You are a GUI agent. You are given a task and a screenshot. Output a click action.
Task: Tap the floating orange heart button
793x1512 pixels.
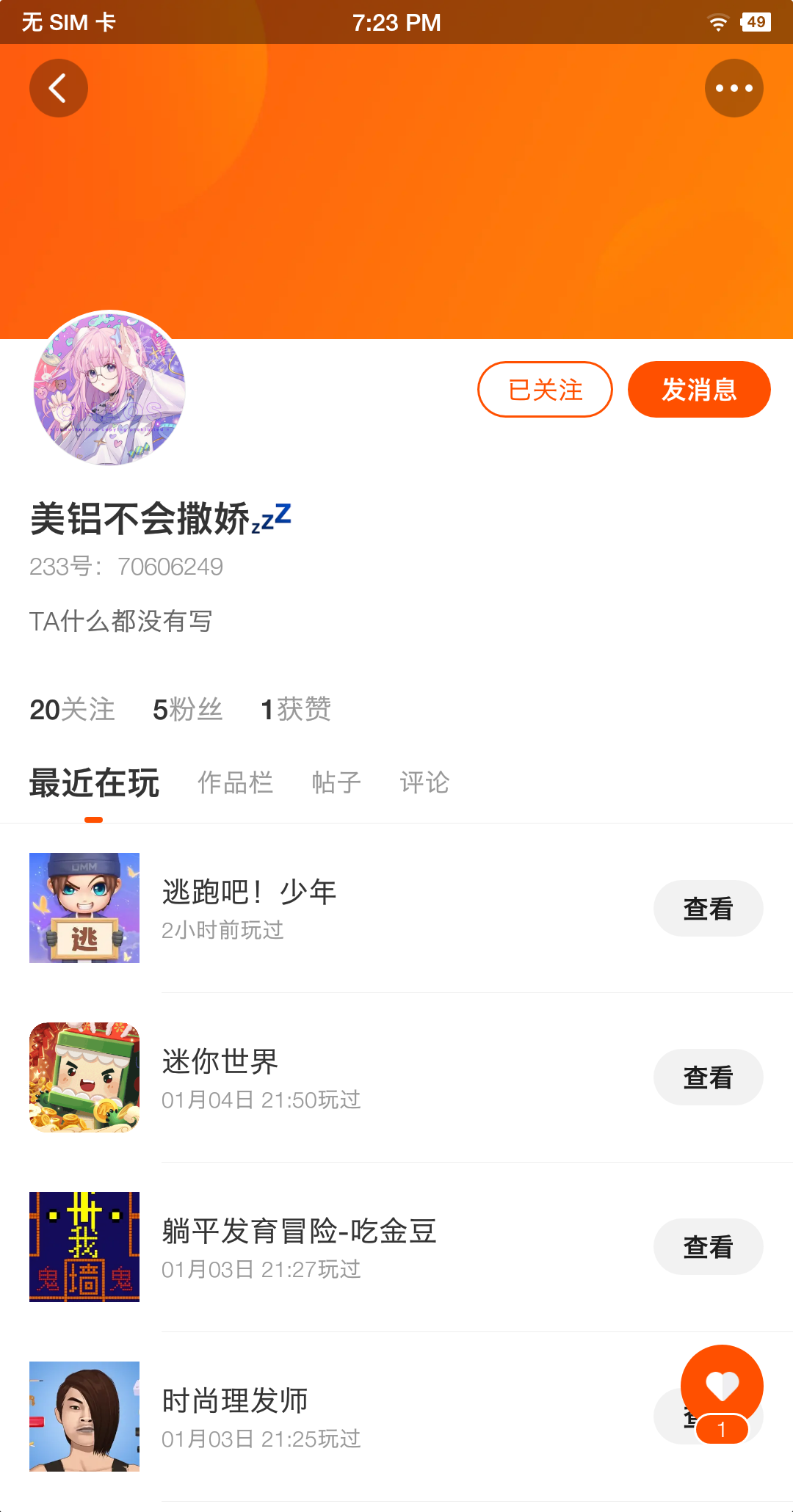(x=722, y=1386)
